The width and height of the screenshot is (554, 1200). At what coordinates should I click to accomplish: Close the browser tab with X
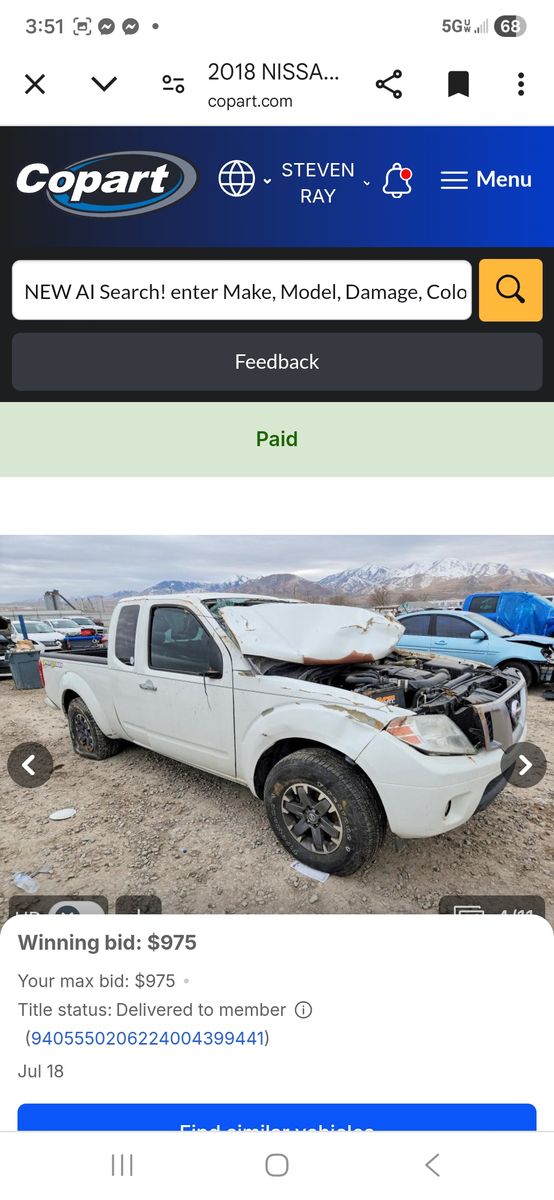click(x=35, y=84)
